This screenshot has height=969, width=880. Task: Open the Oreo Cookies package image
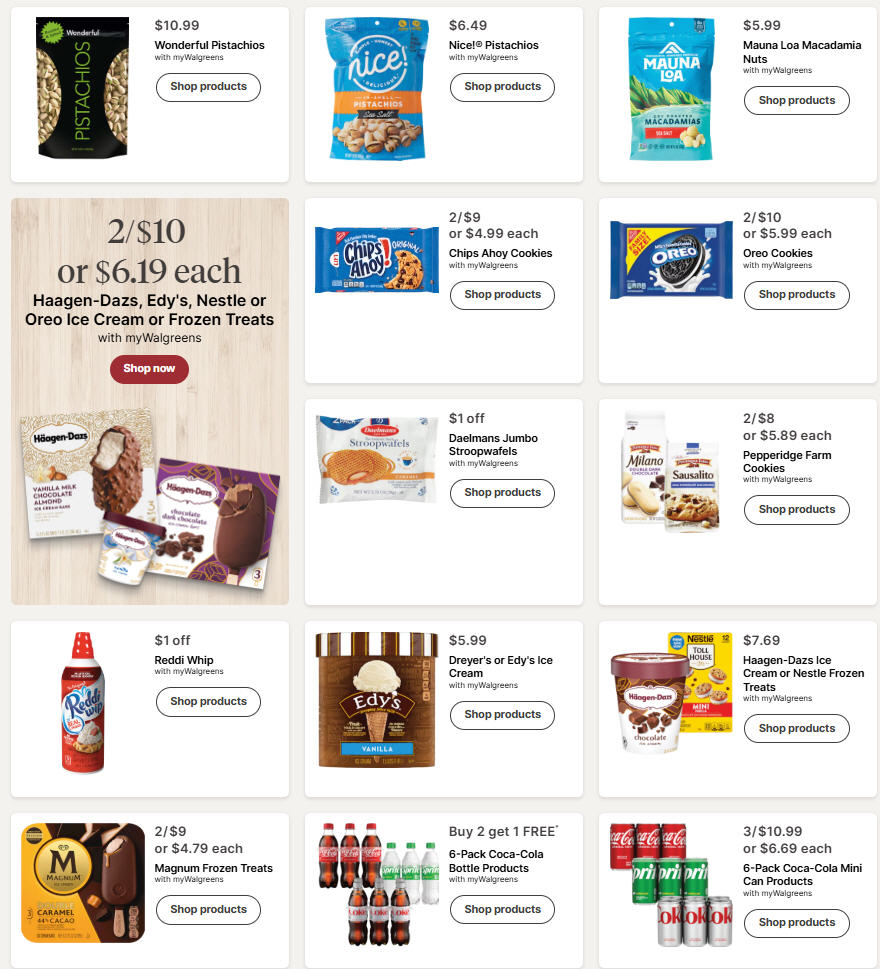pyautogui.click(x=671, y=260)
